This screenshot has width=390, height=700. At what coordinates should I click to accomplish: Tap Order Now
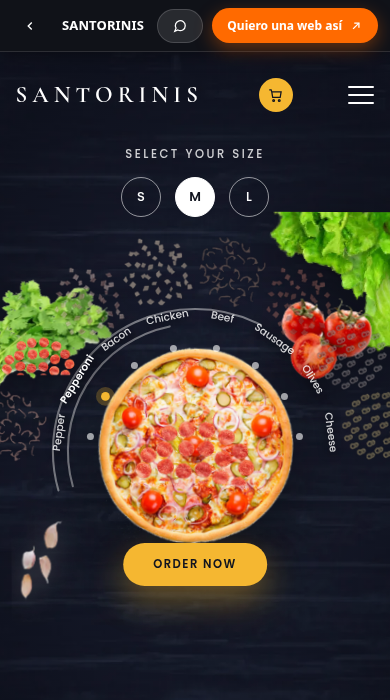click(x=195, y=564)
